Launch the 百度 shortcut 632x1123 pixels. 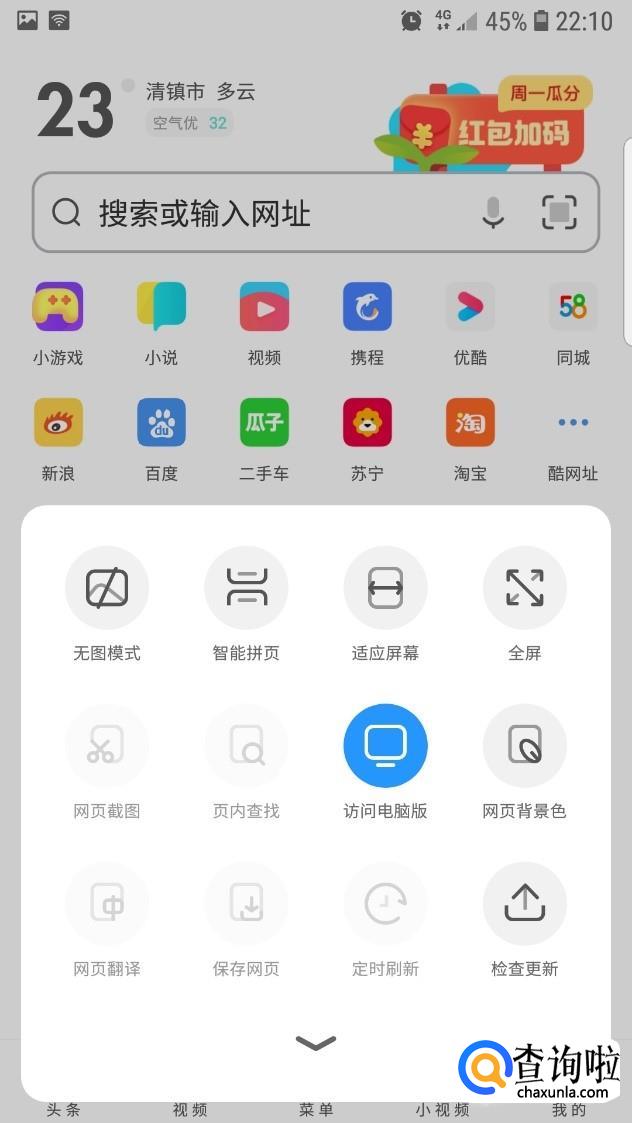[x=161, y=423]
